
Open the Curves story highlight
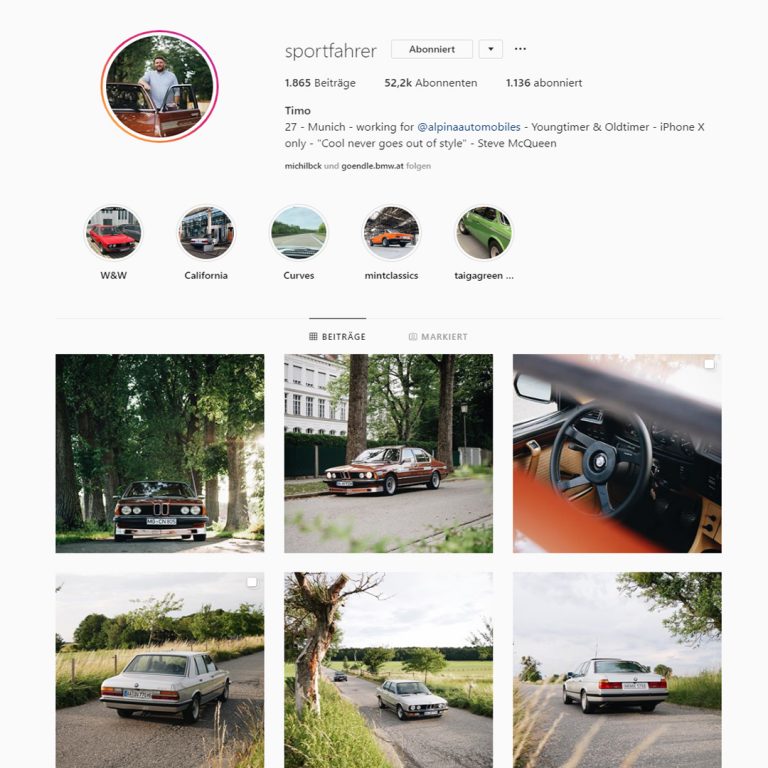pyautogui.click(x=298, y=233)
